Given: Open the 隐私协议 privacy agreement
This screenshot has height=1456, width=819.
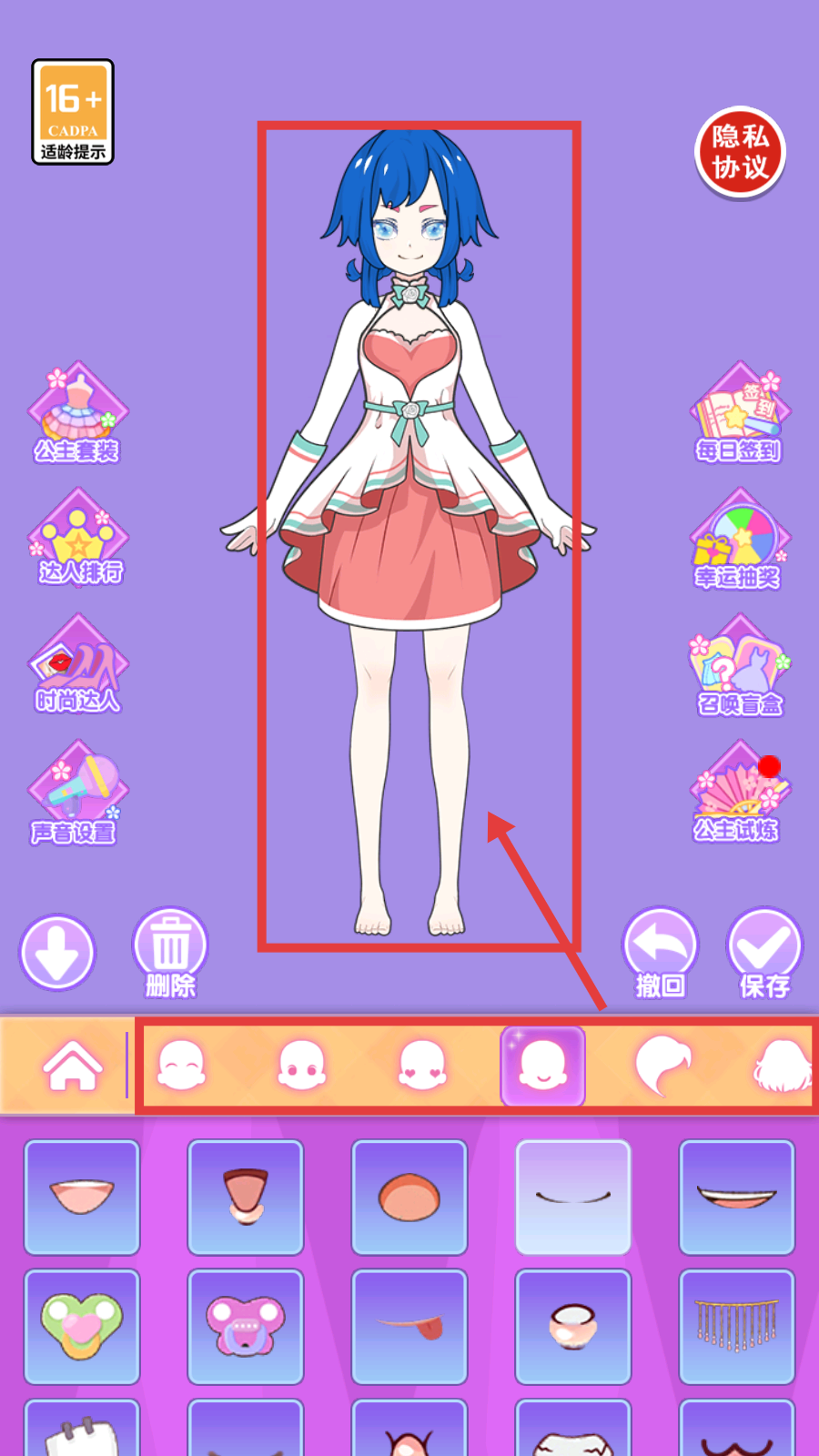Looking at the screenshot, I should 739,153.
